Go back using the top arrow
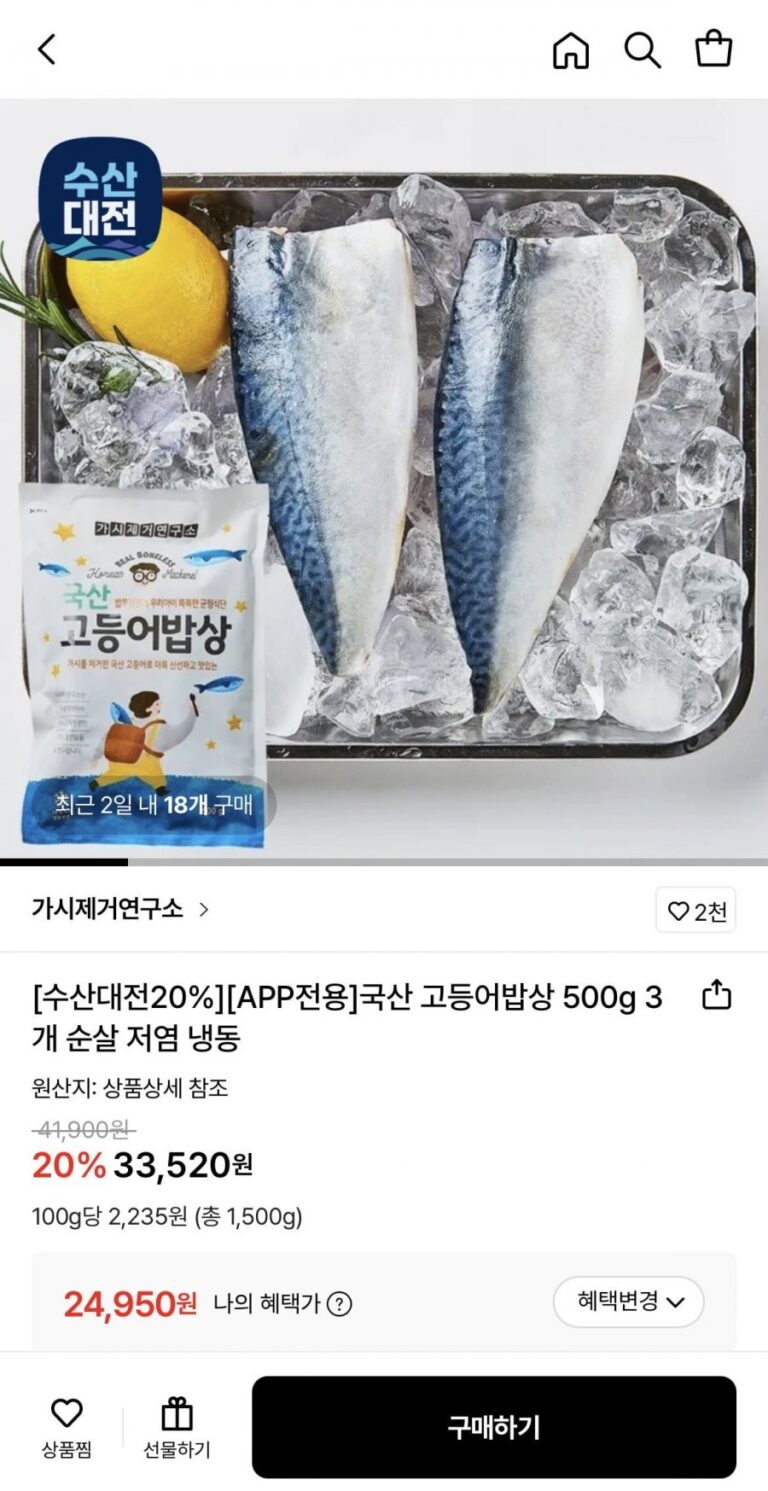The width and height of the screenshot is (768, 1491). [47, 49]
